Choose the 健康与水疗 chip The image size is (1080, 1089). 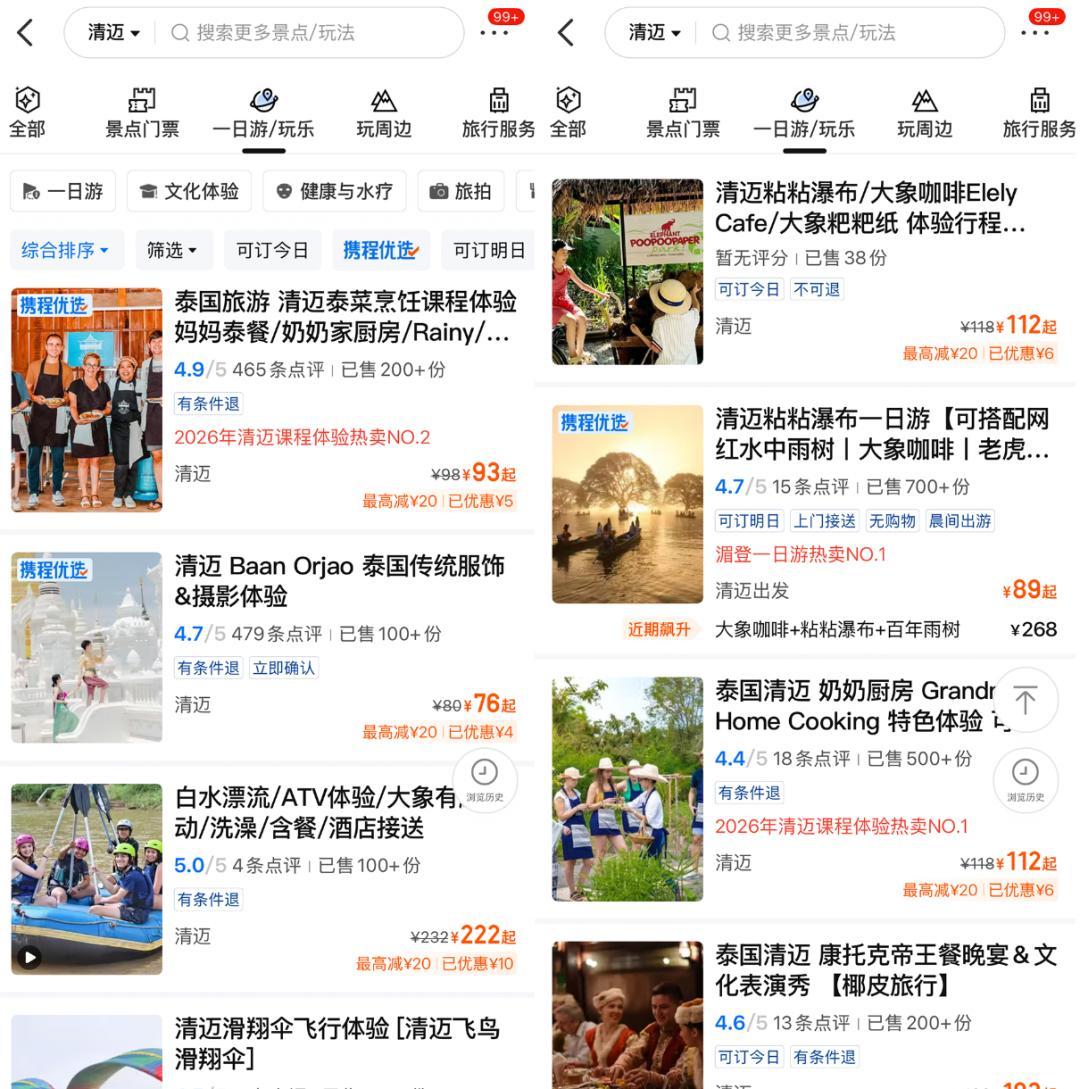[x=334, y=191]
